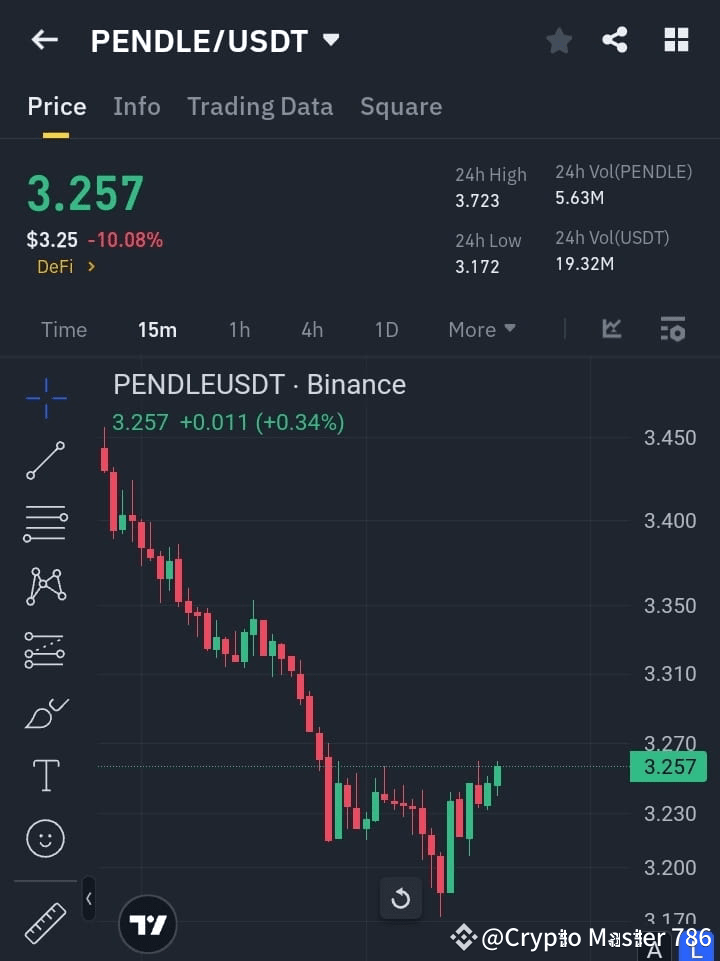Toggle PENDLE/USDT as a favorite star

pos(559,40)
